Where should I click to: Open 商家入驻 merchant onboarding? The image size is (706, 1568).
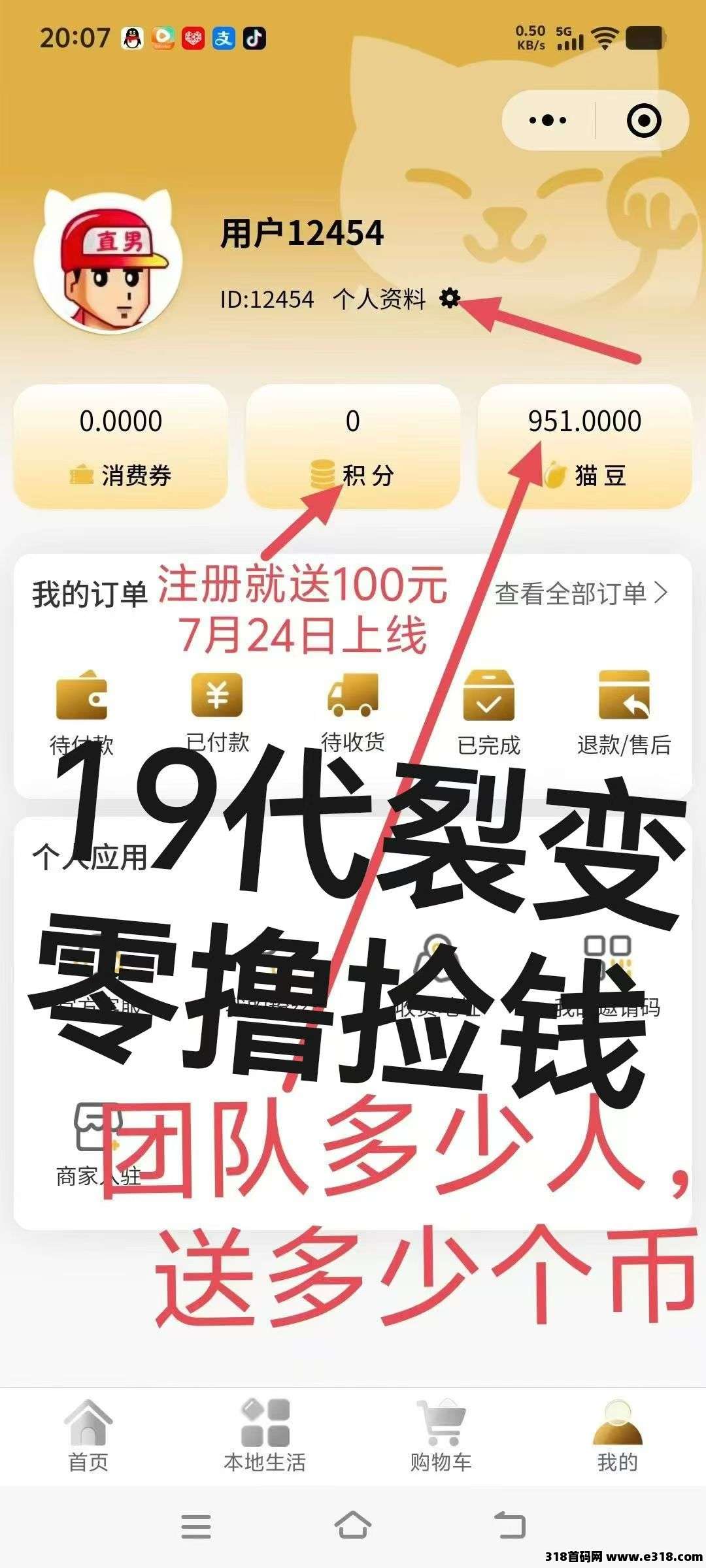click(98, 1145)
